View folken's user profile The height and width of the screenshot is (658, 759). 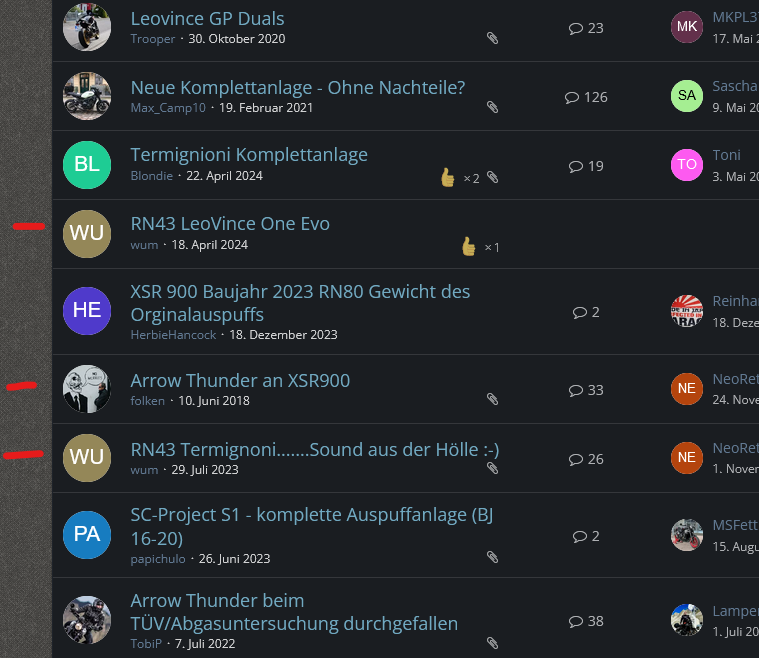pos(147,401)
